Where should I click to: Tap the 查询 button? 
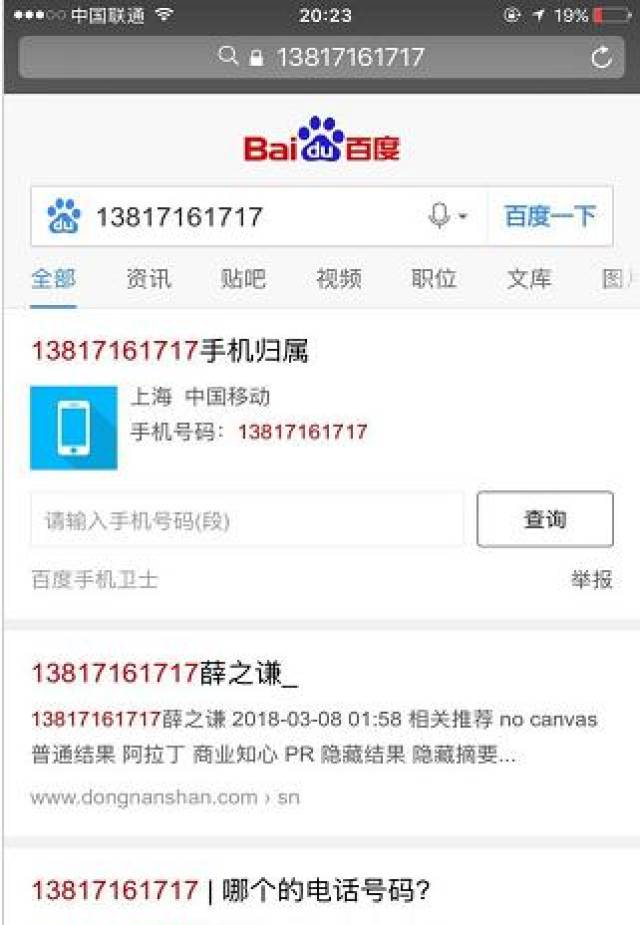545,519
